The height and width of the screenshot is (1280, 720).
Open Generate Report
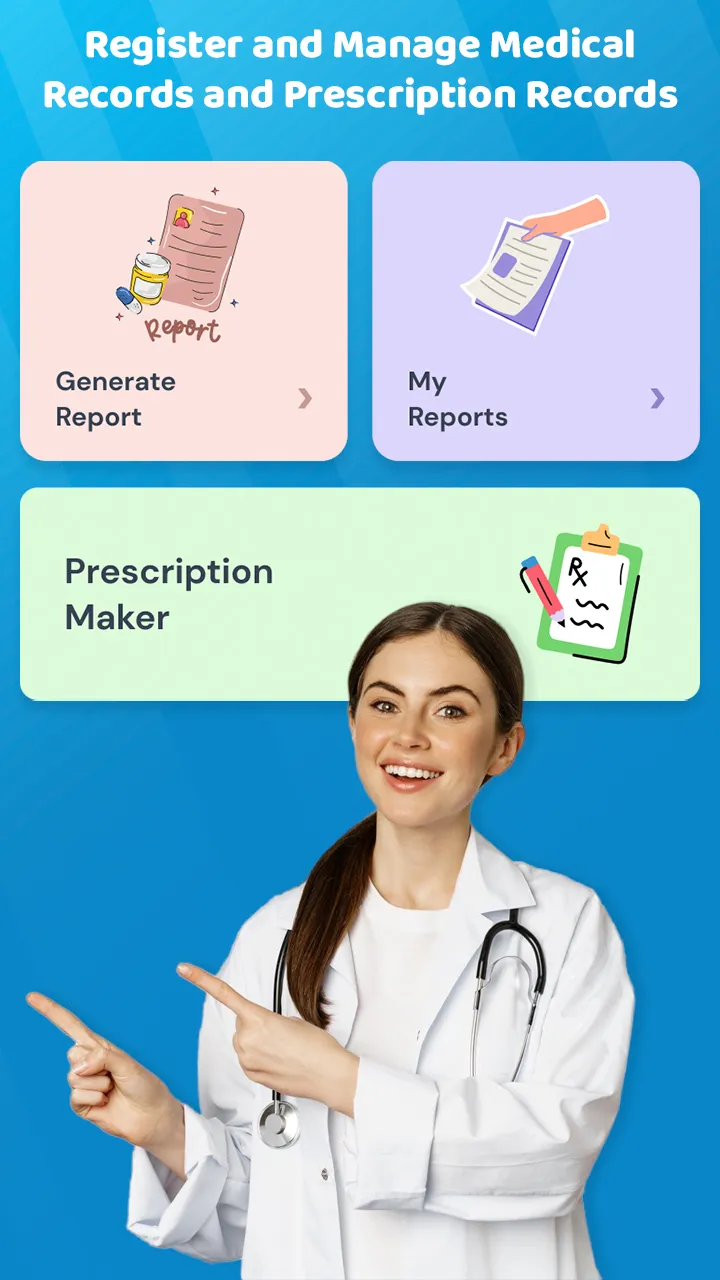click(x=184, y=311)
